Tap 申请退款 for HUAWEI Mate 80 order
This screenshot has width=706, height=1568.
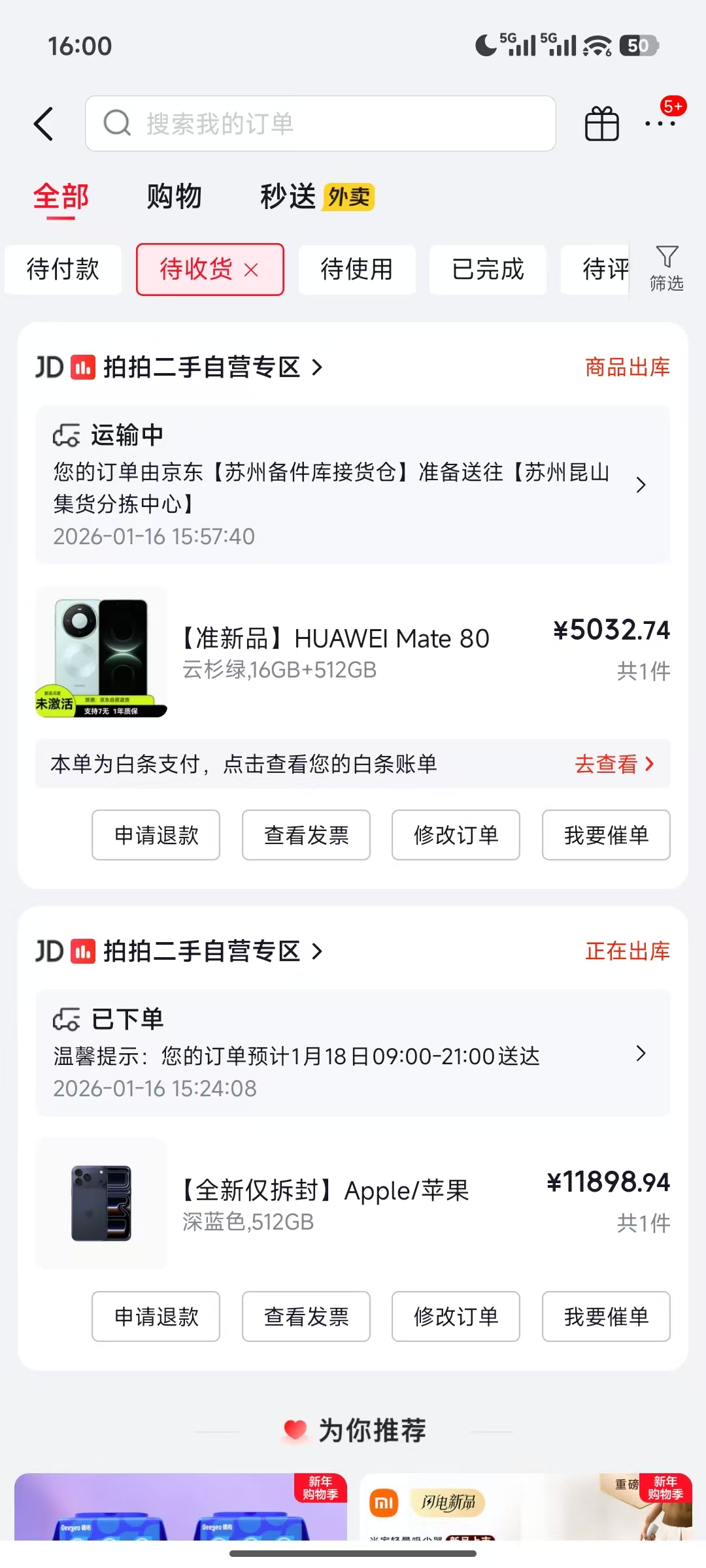(x=156, y=835)
